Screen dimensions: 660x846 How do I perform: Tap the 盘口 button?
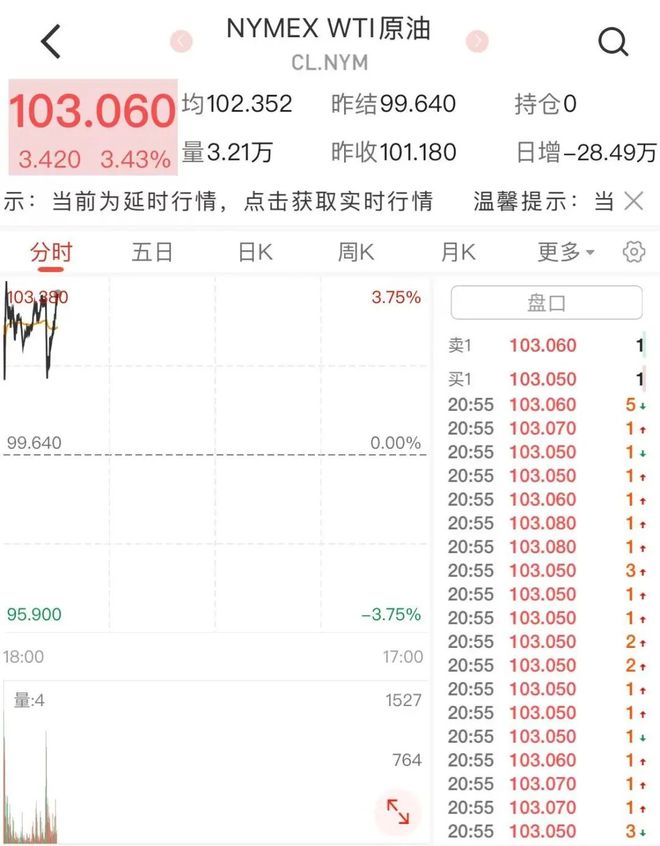tap(546, 303)
